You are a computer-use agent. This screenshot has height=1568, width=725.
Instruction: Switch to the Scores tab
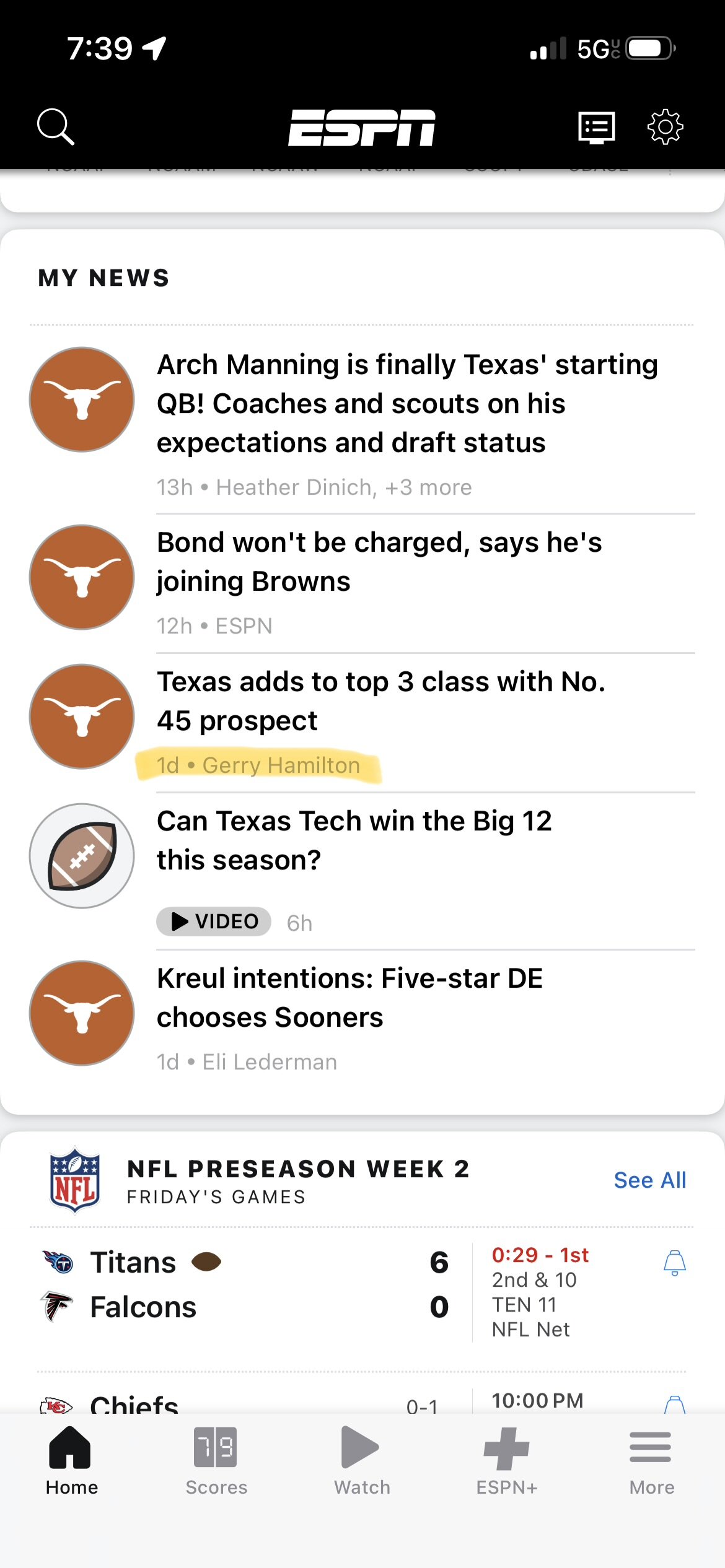[x=216, y=1461]
